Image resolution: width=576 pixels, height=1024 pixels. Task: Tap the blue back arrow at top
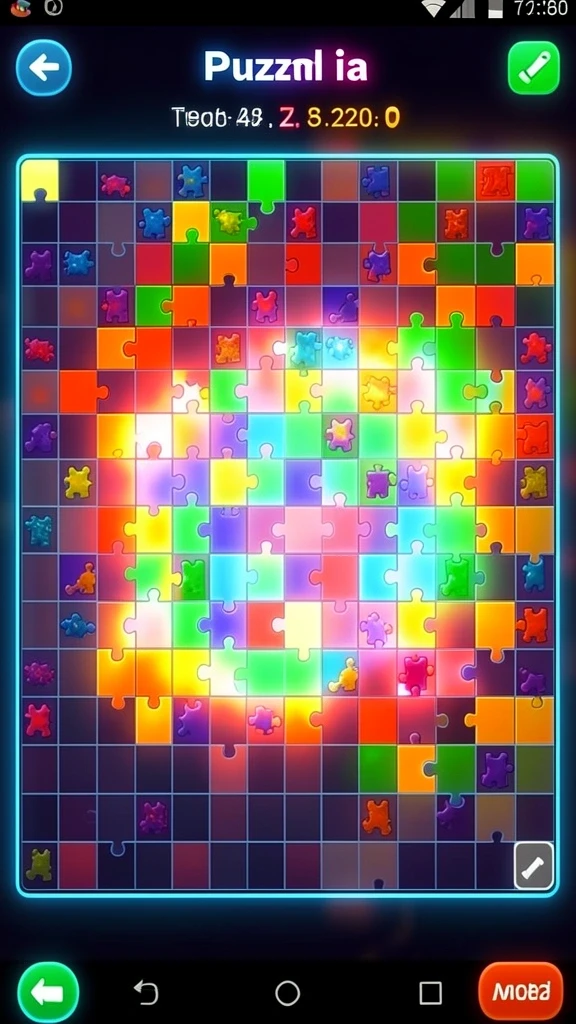[x=43, y=67]
